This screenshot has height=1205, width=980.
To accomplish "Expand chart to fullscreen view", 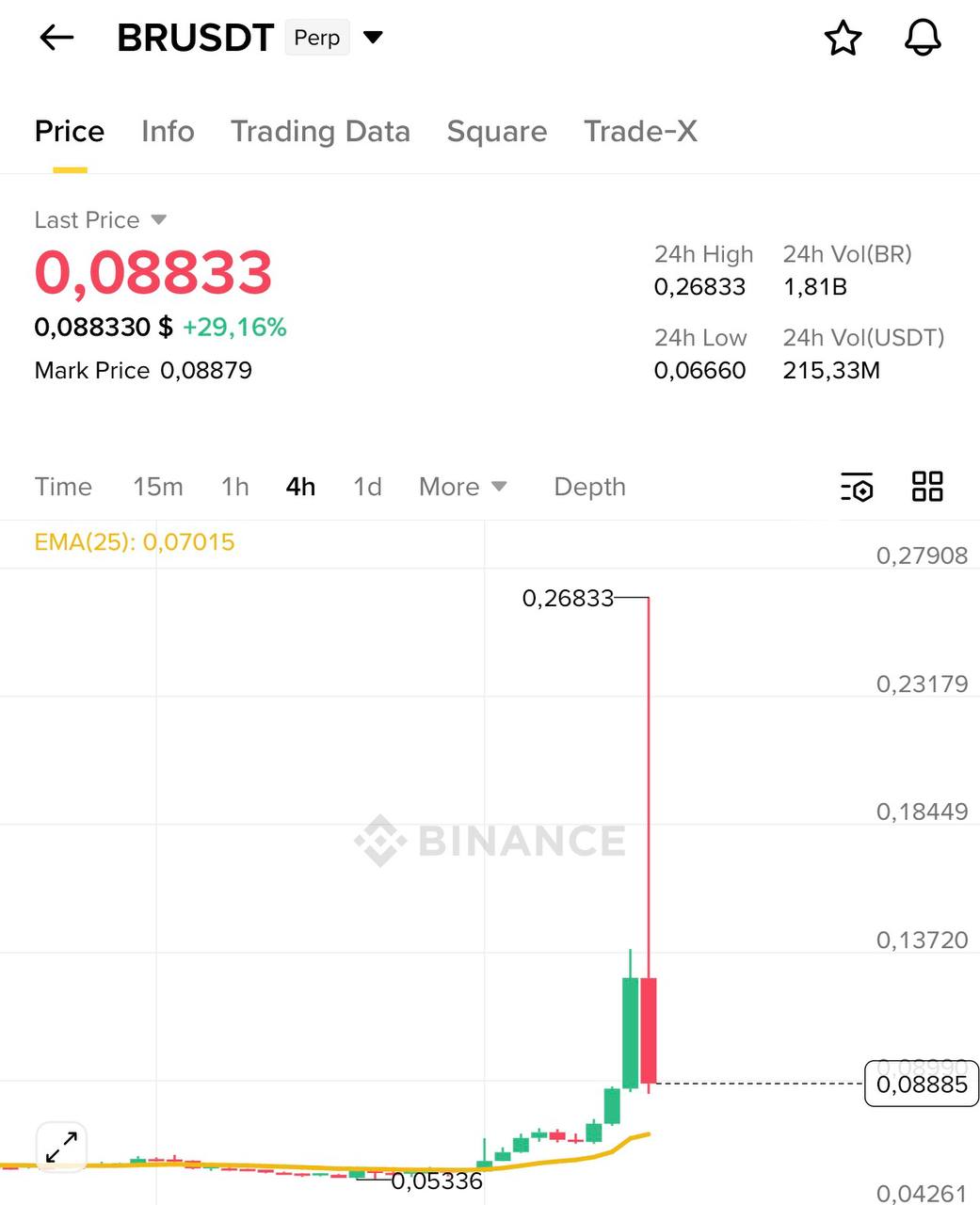I will point(61,1146).
